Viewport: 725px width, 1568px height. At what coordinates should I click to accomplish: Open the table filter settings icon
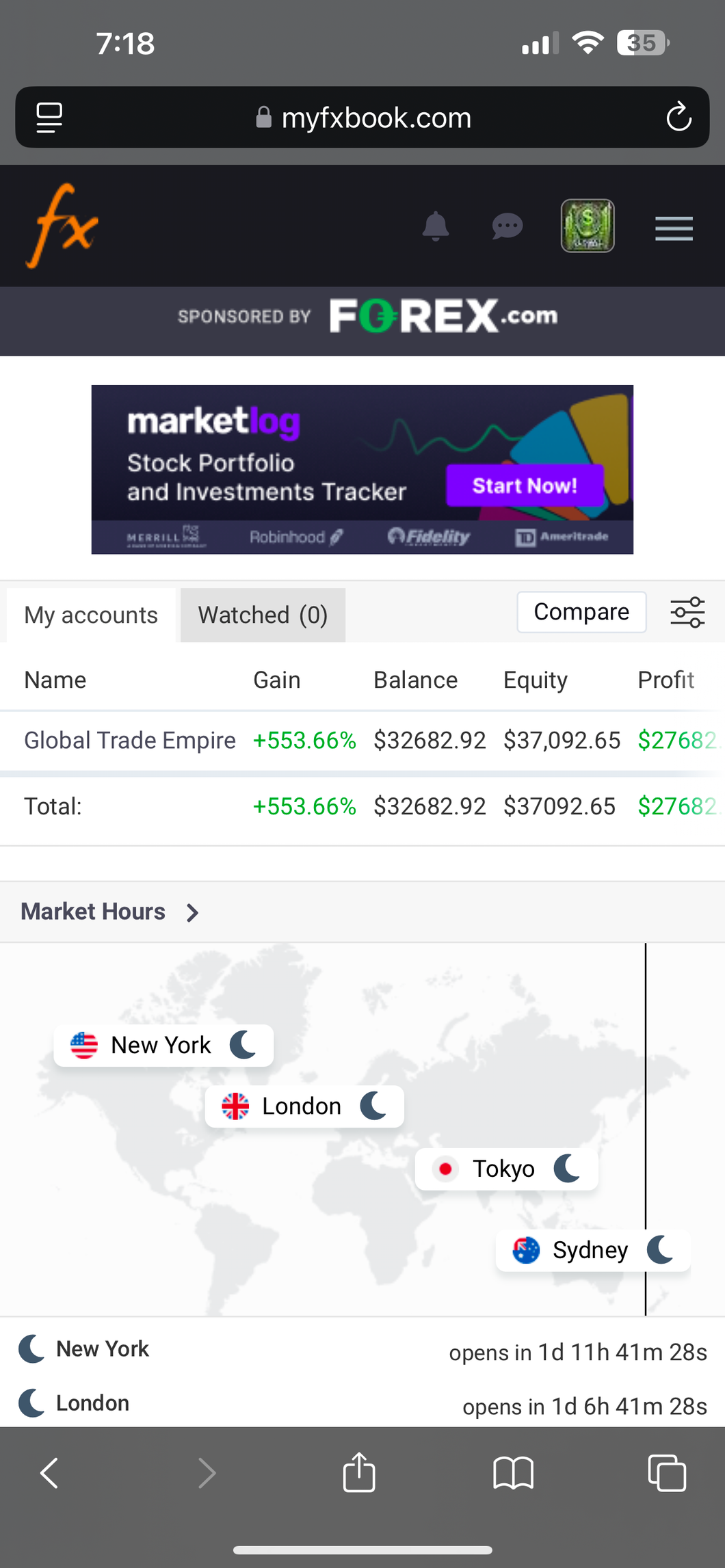[x=688, y=613]
